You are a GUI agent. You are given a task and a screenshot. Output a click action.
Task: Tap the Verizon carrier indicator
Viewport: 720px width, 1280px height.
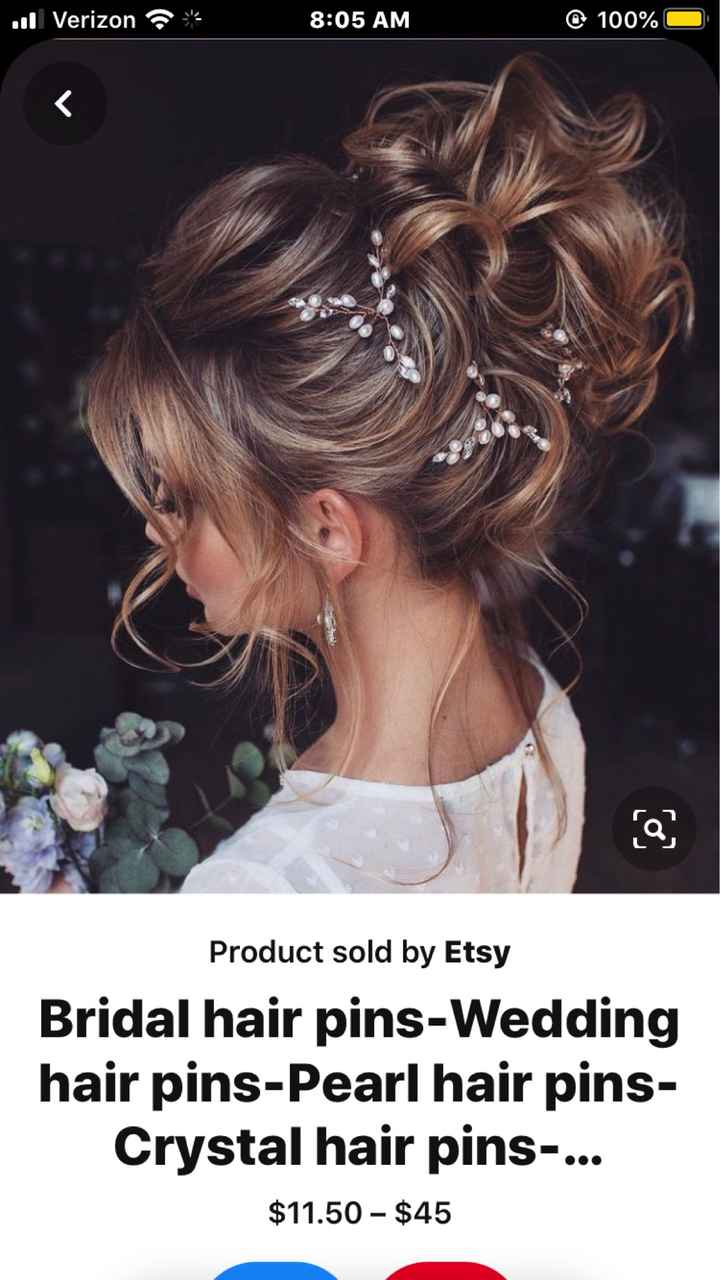point(97,19)
